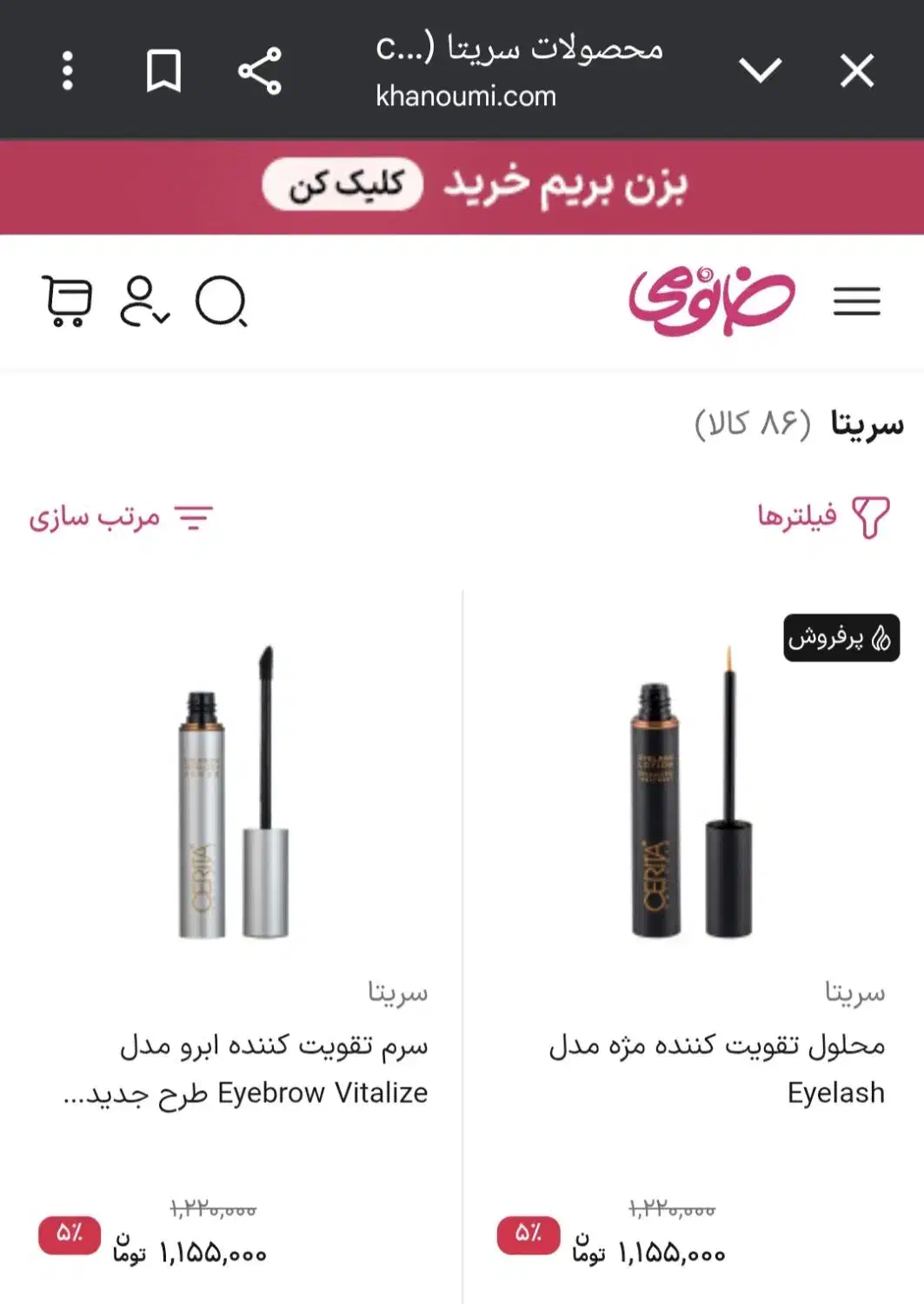This screenshot has height=1304, width=924.
Task: Open the browser overflow menu
Action: pos(68,70)
